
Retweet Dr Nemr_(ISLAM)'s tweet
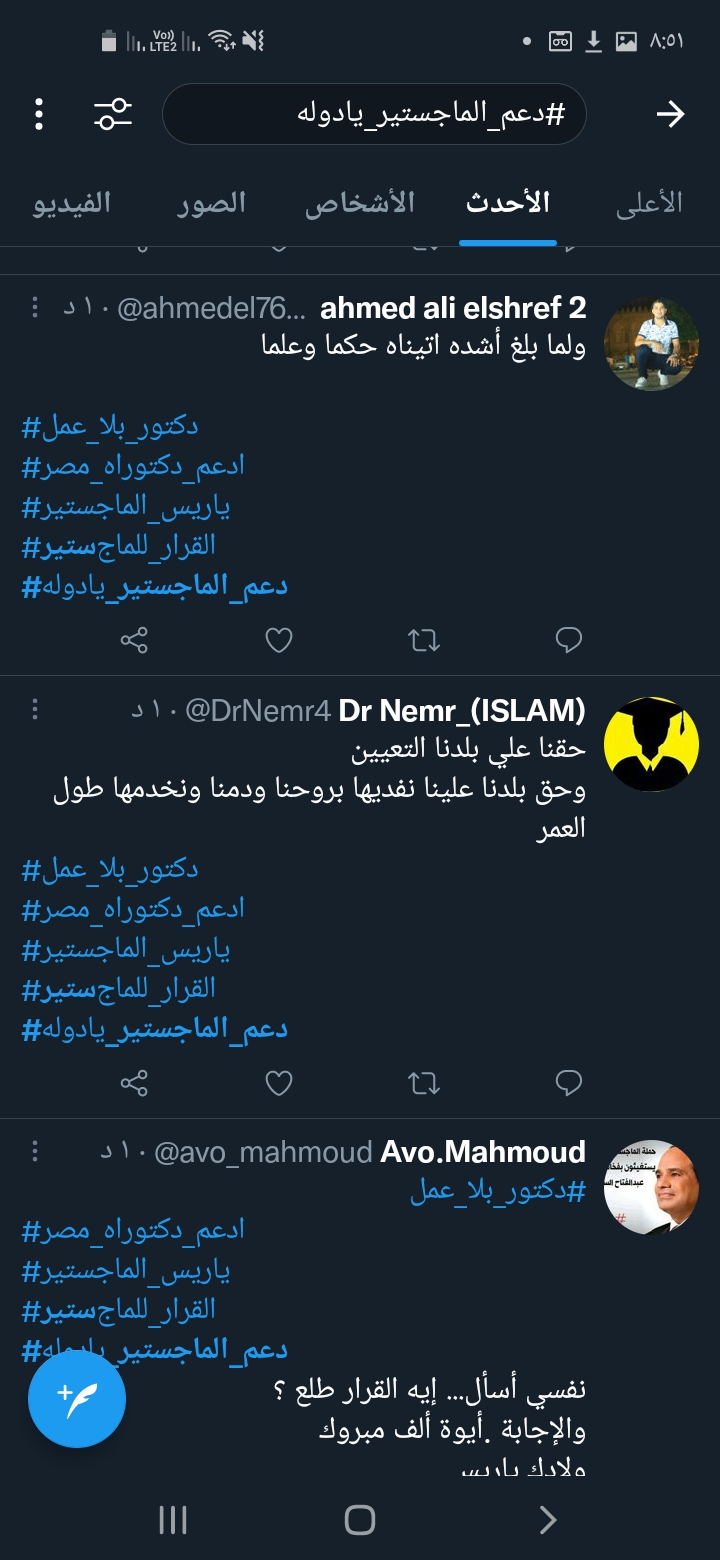(x=425, y=1083)
